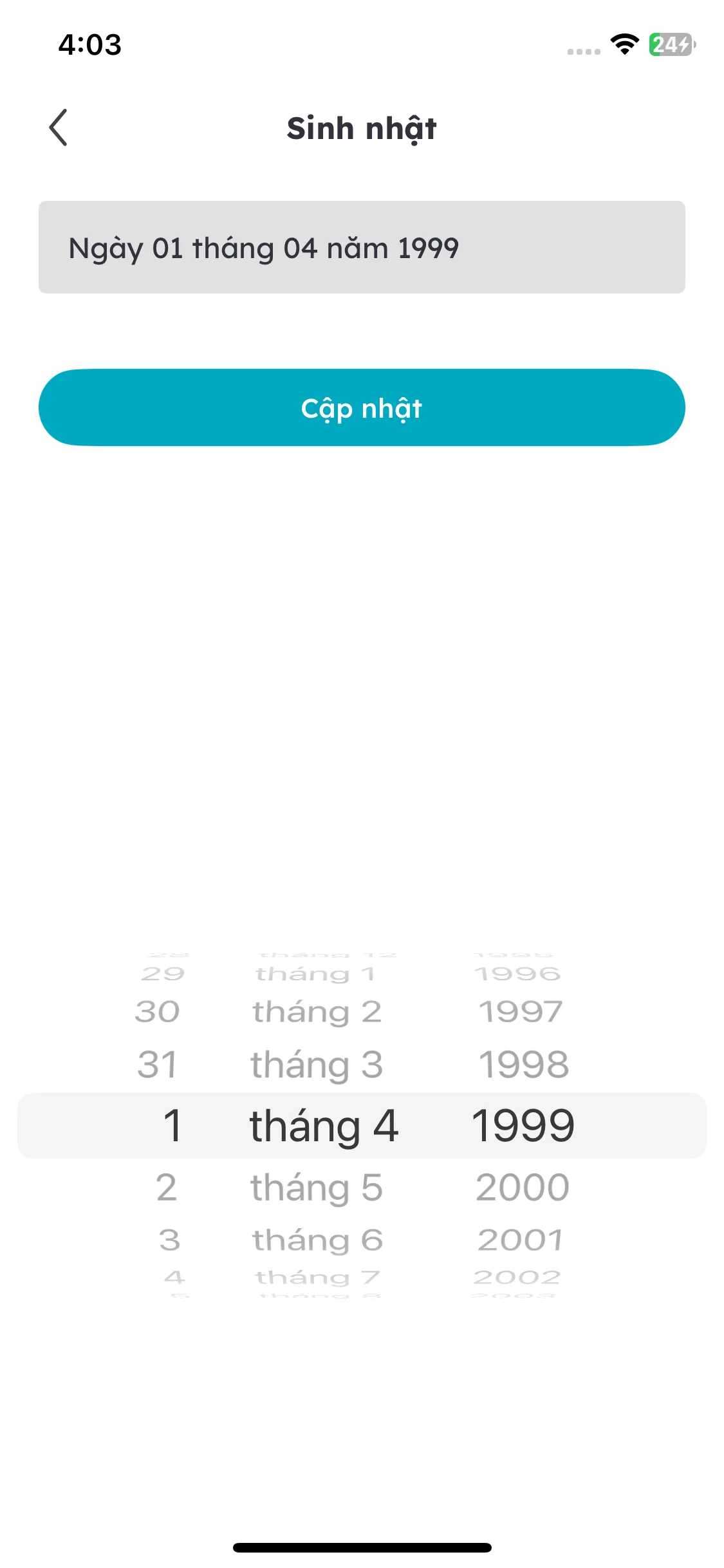Select day 30 in the picker
Viewport: 724px width, 1568px height.
pos(157,1011)
